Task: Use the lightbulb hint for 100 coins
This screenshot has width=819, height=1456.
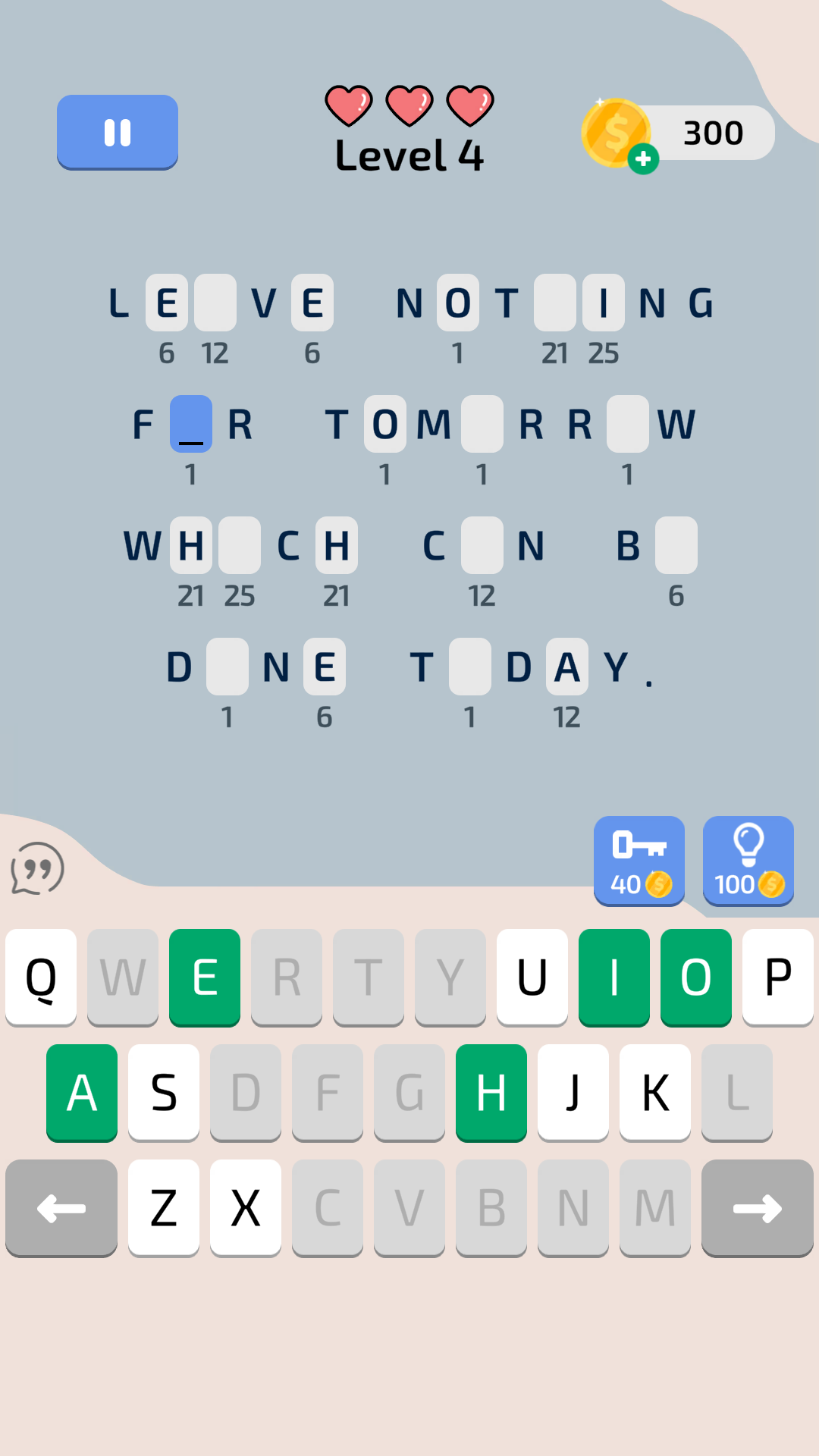Action: pos(748,860)
